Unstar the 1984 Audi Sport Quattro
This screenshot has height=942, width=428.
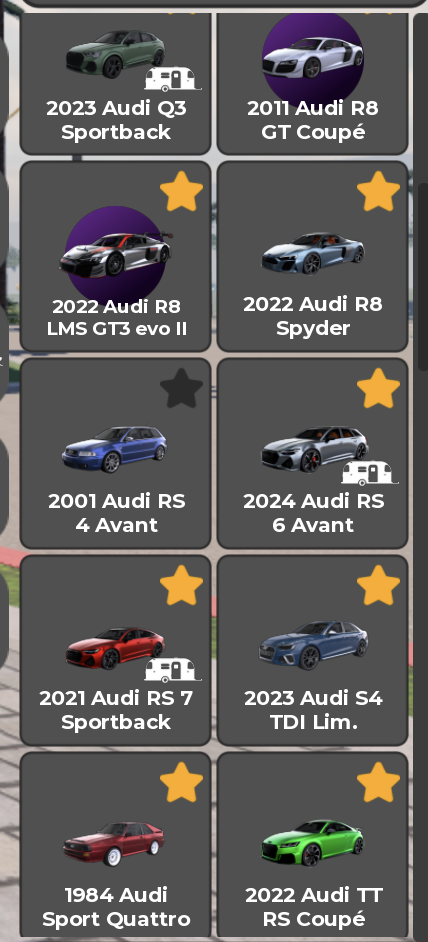pyautogui.click(x=182, y=782)
